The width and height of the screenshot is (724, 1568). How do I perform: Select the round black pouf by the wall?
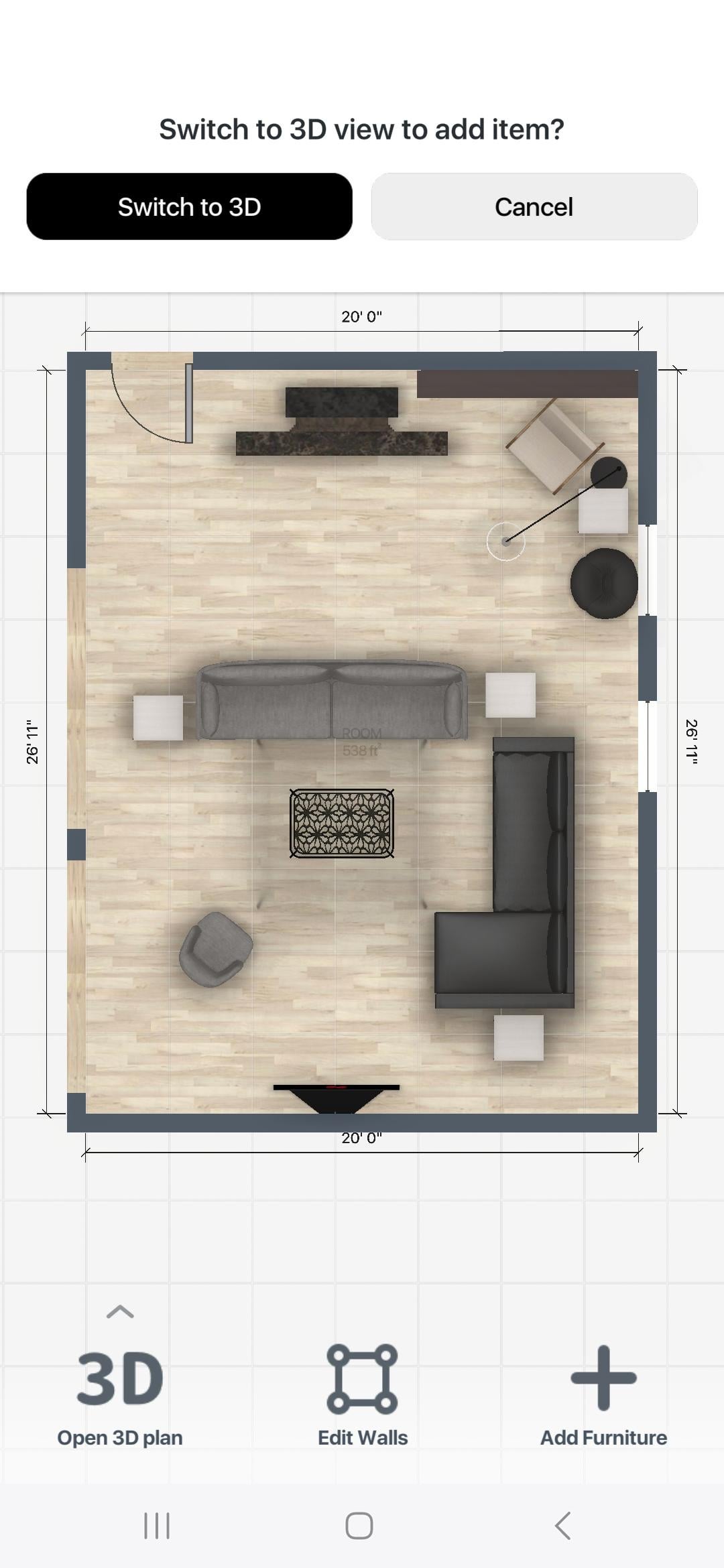pyautogui.click(x=604, y=583)
